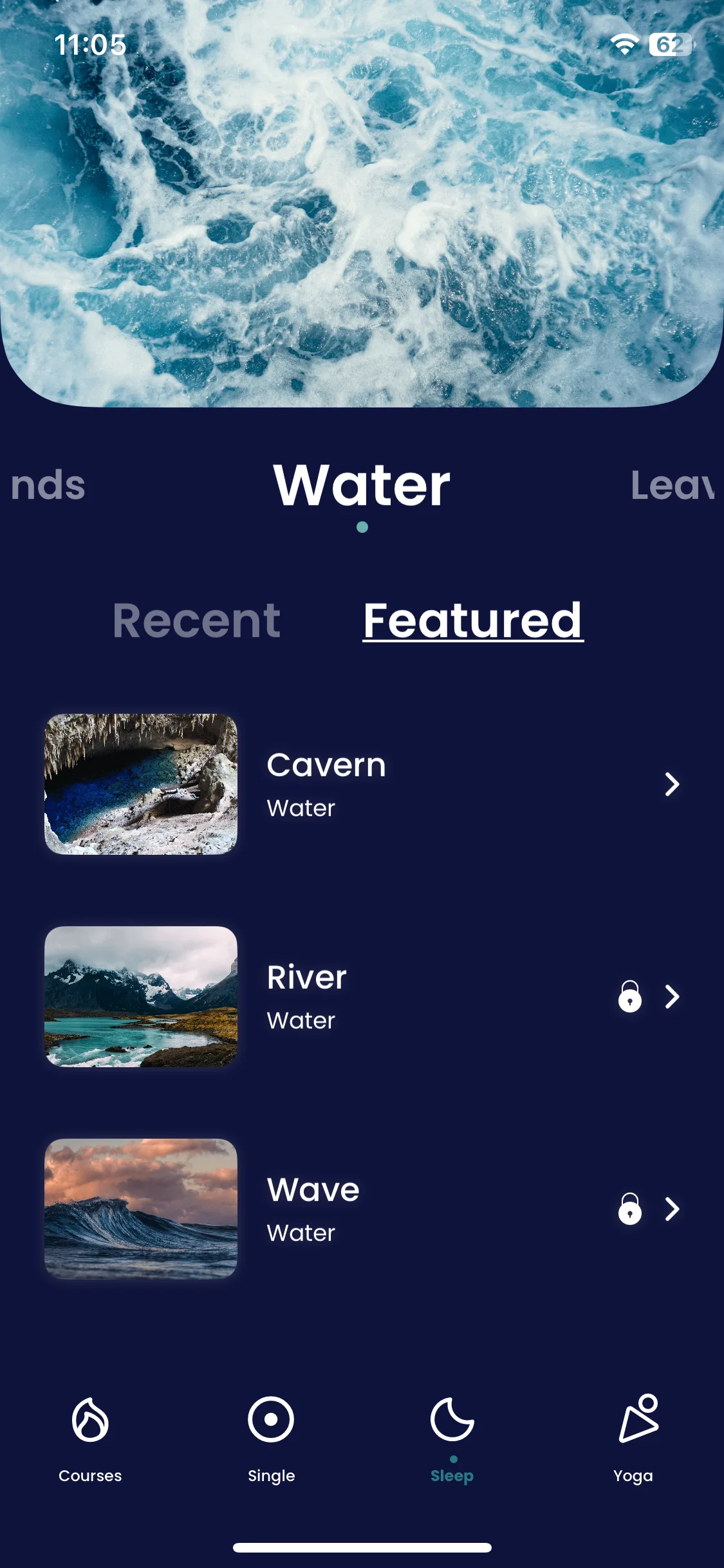Open the locked Wave sound

362,1209
